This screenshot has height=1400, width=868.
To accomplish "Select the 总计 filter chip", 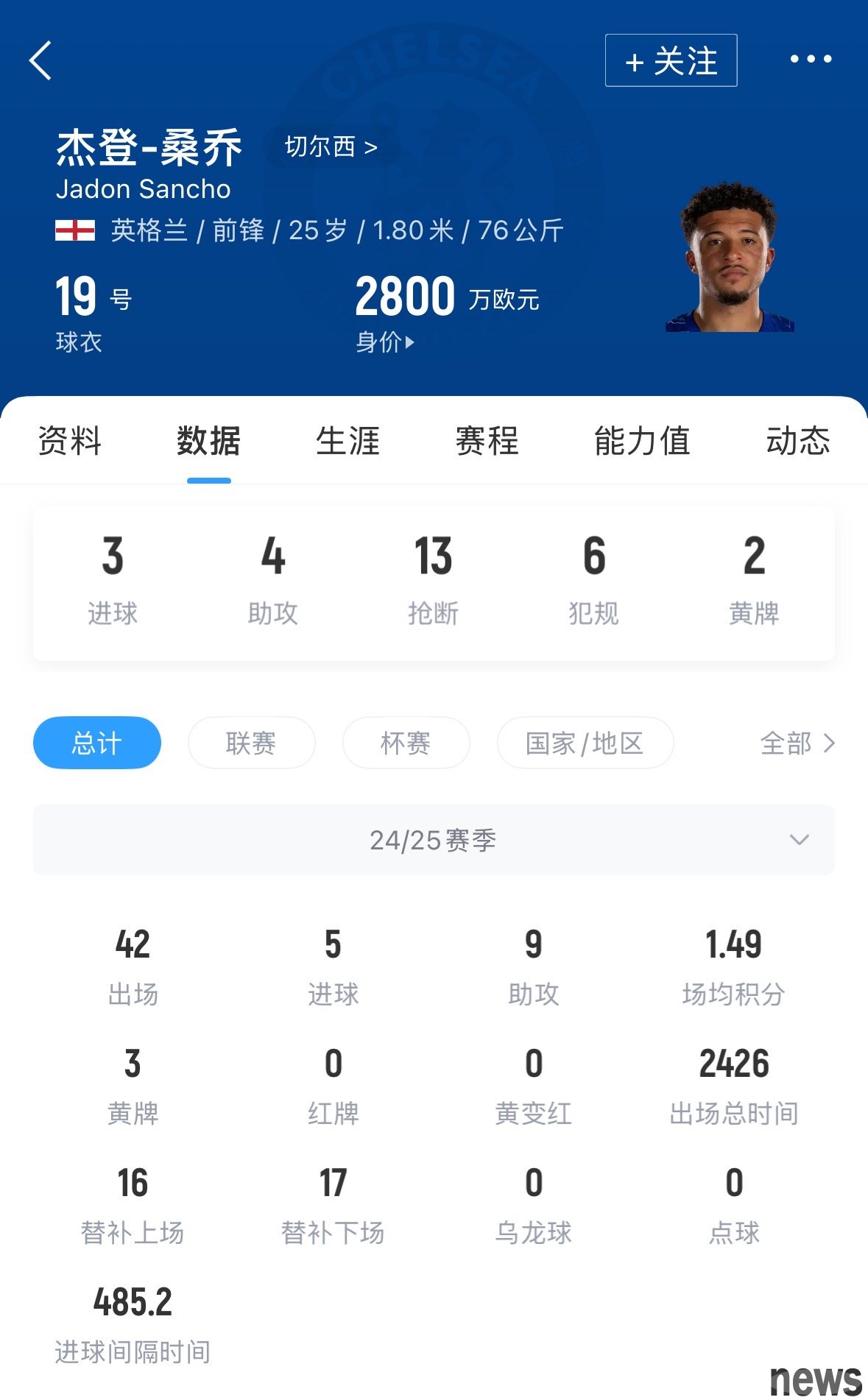I will point(97,743).
